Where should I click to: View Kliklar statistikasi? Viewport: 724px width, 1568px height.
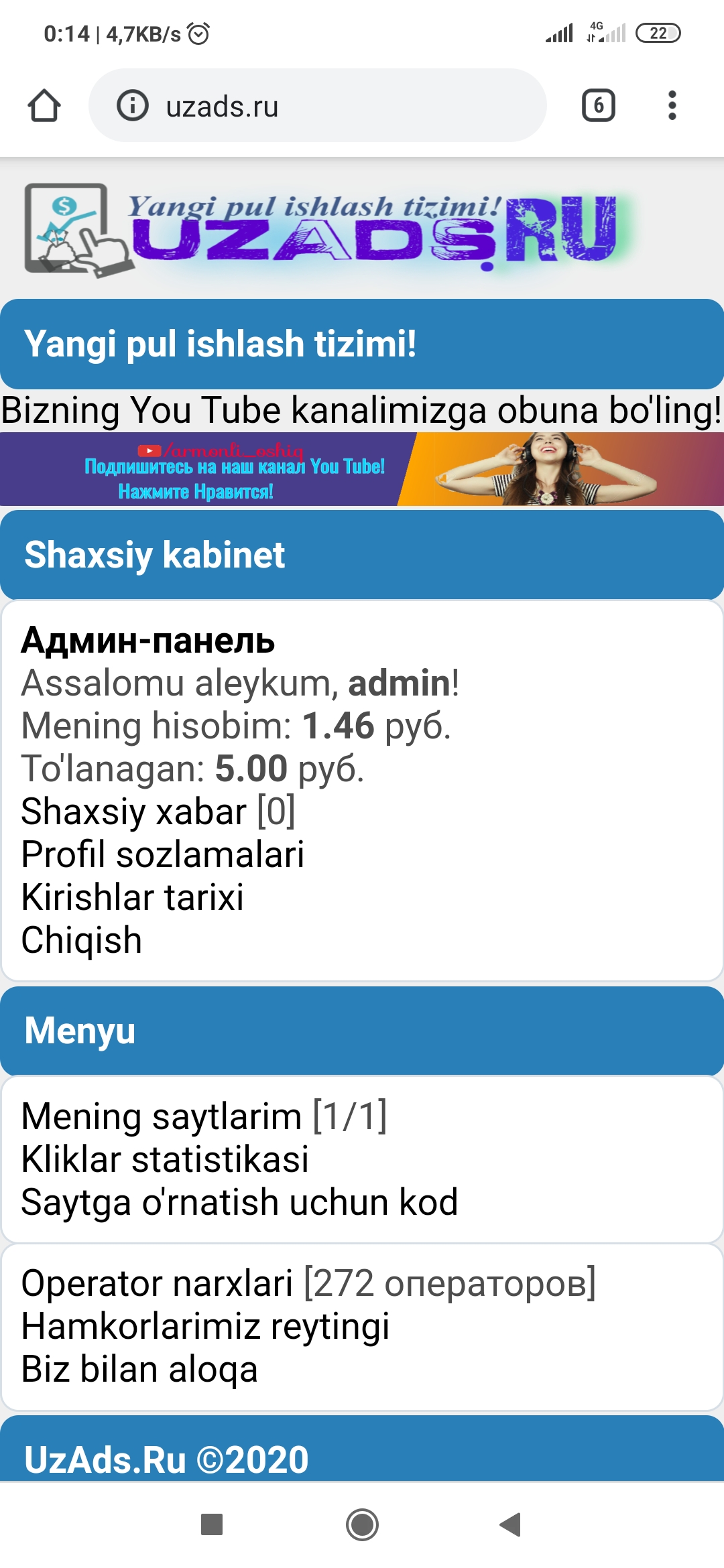pyautogui.click(x=165, y=1159)
